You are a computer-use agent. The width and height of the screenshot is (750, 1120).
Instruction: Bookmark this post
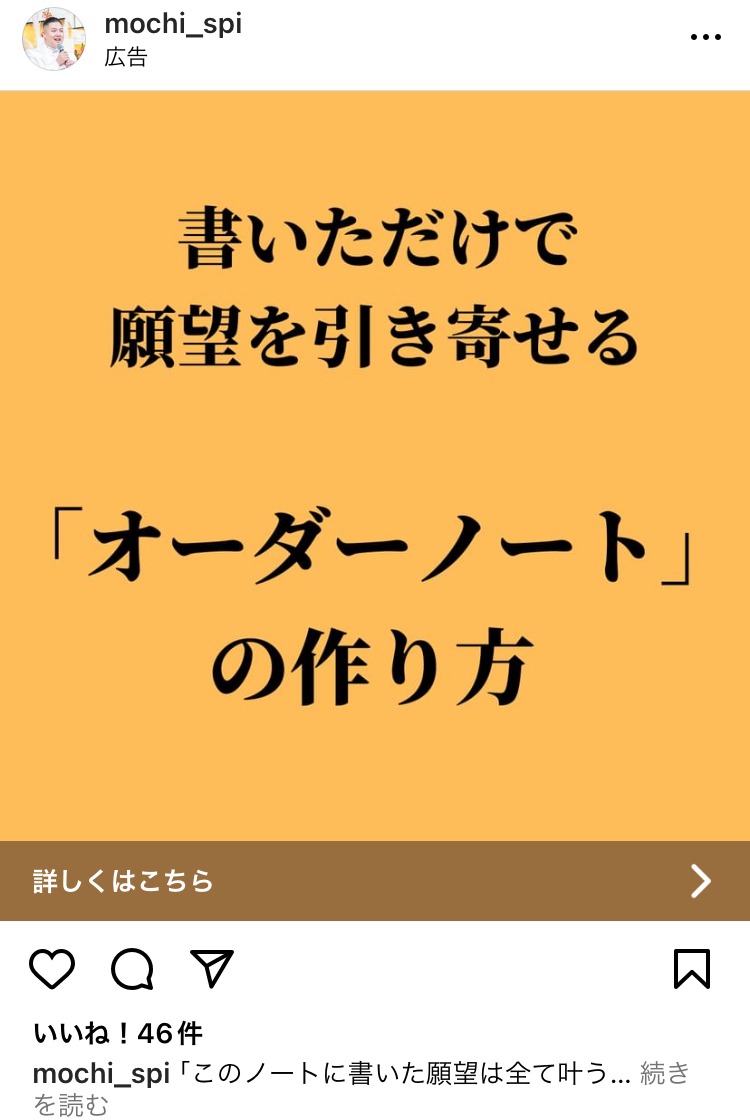(x=692, y=969)
